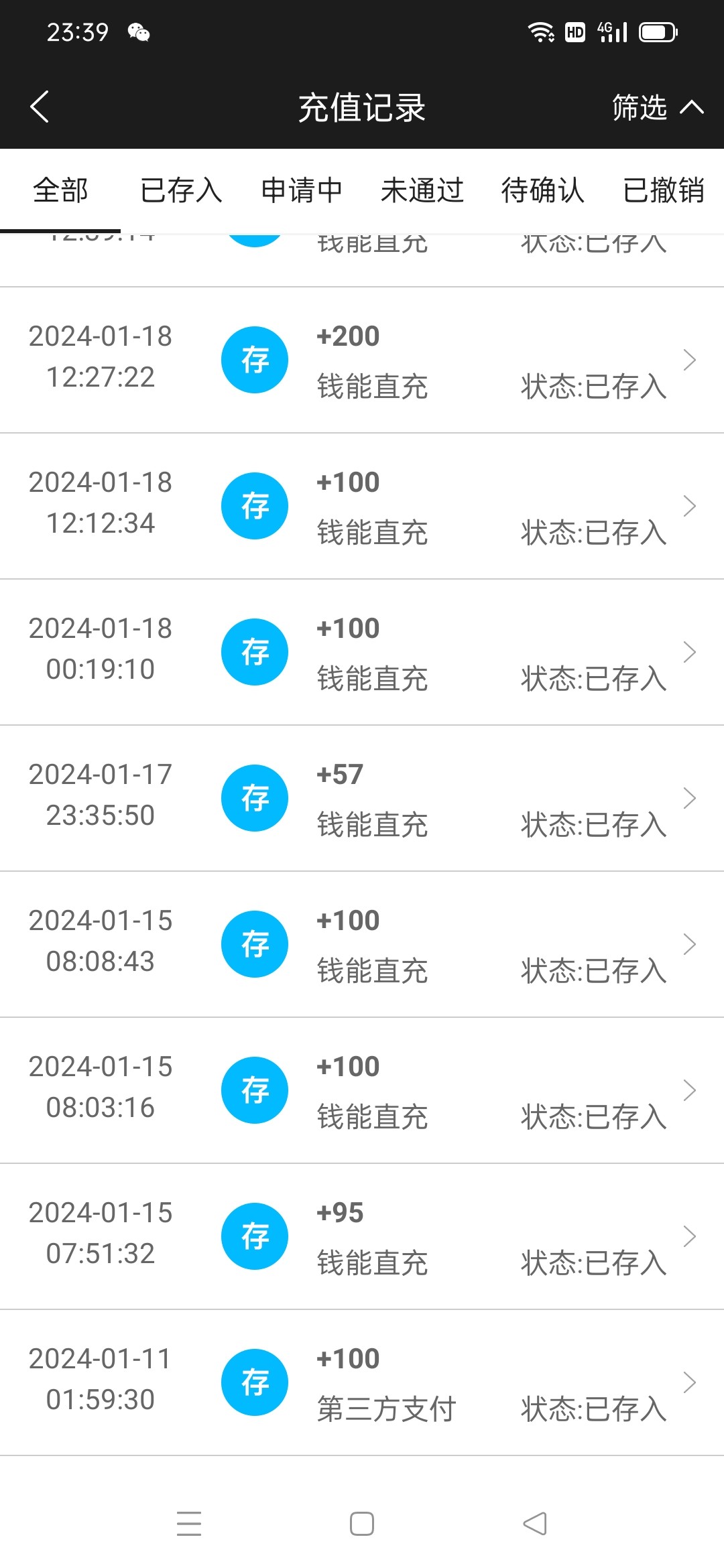Select the 申请中 tab

[302, 190]
